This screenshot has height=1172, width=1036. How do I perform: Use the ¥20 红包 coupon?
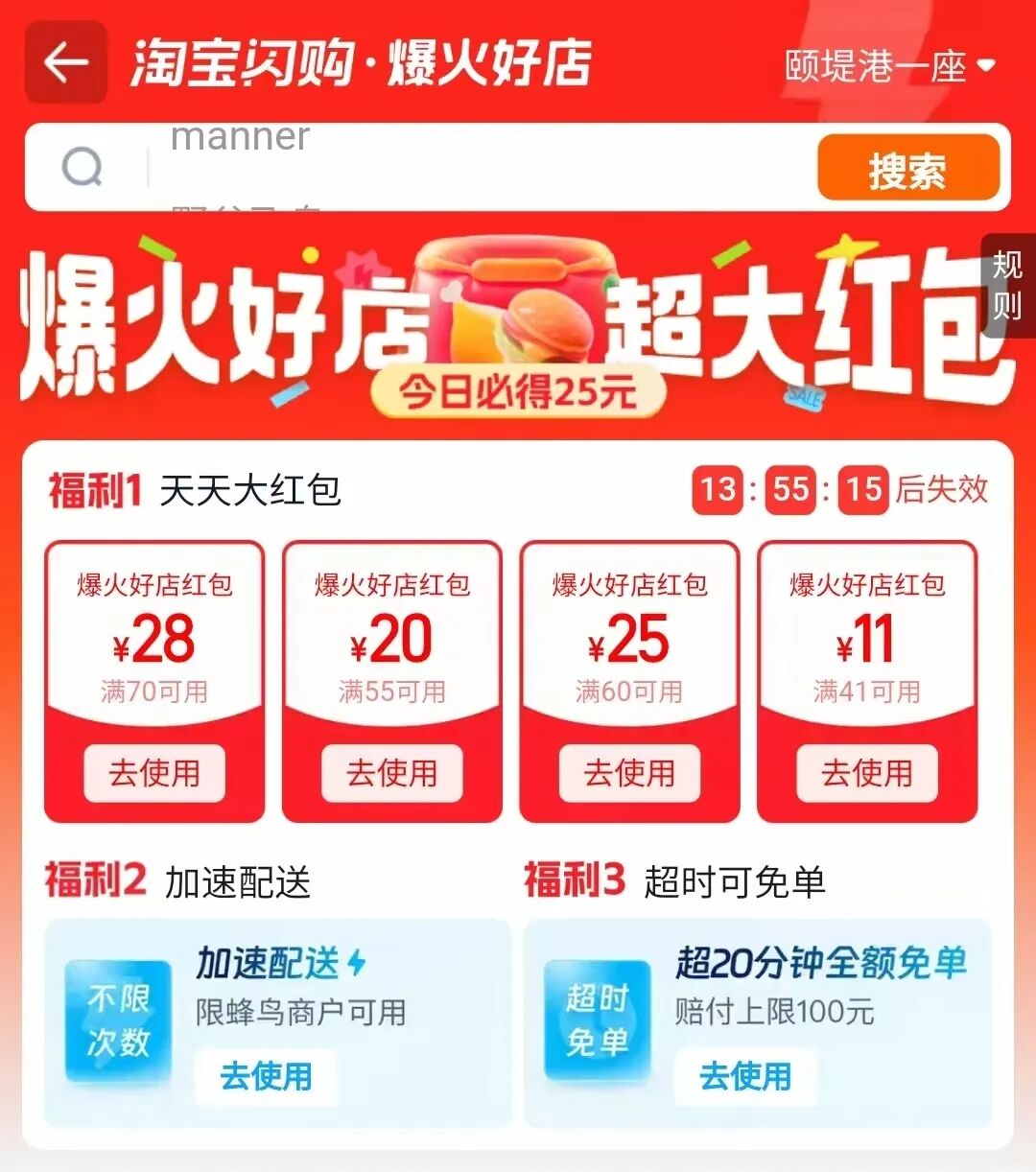[x=391, y=773]
